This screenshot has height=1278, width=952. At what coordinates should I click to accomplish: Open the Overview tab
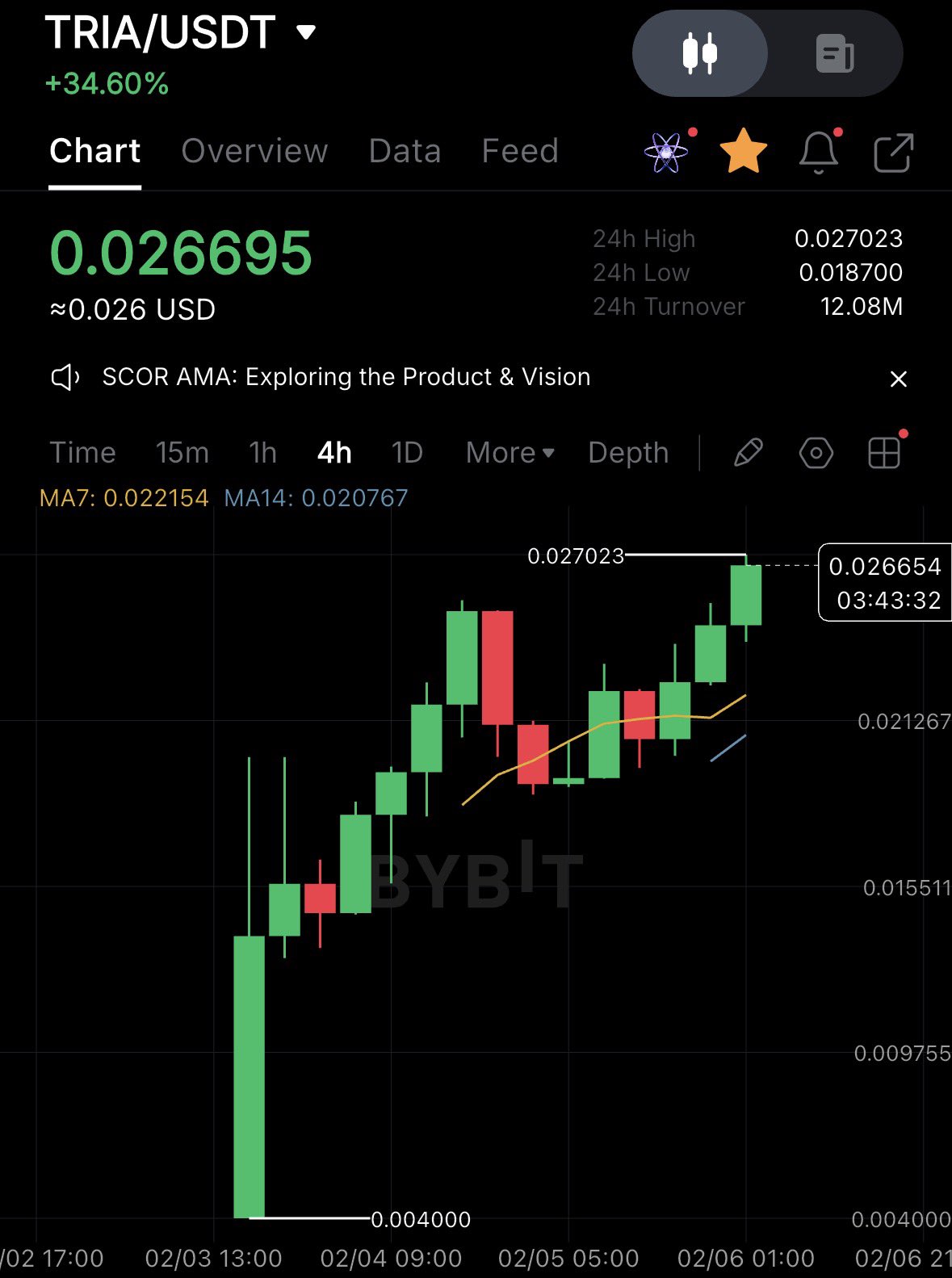(x=254, y=151)
